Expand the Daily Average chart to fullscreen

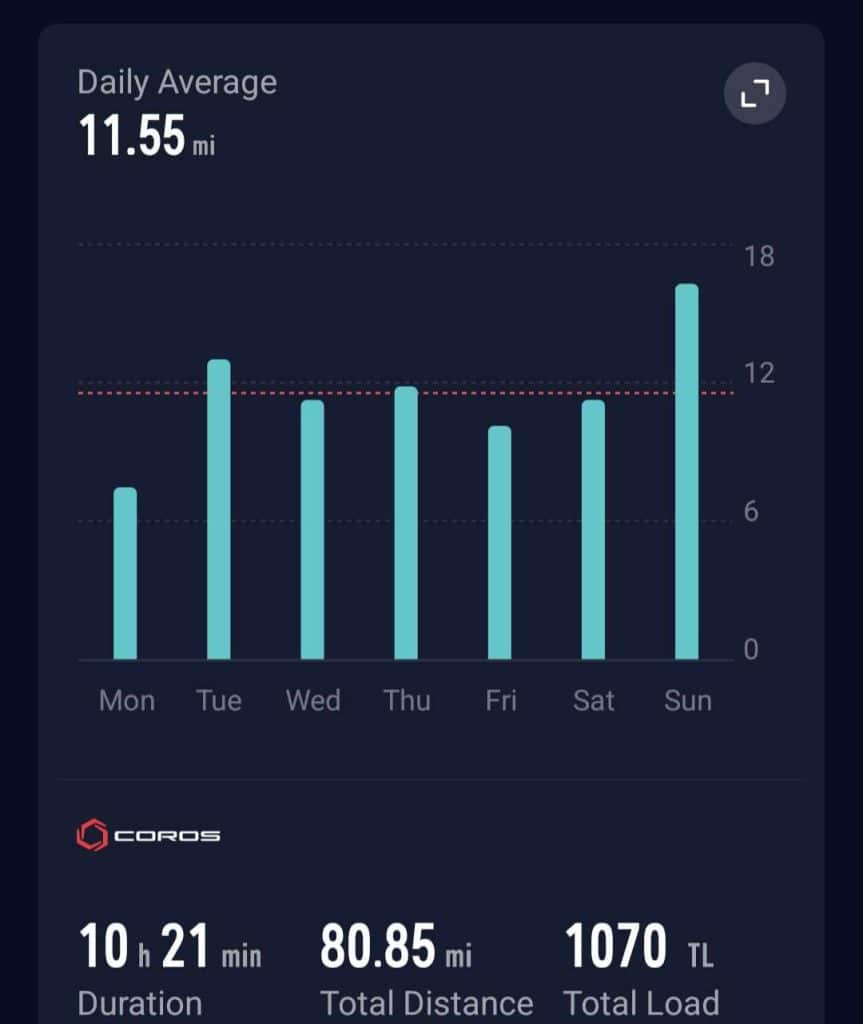pyautogui.click(x=754, y=94)
